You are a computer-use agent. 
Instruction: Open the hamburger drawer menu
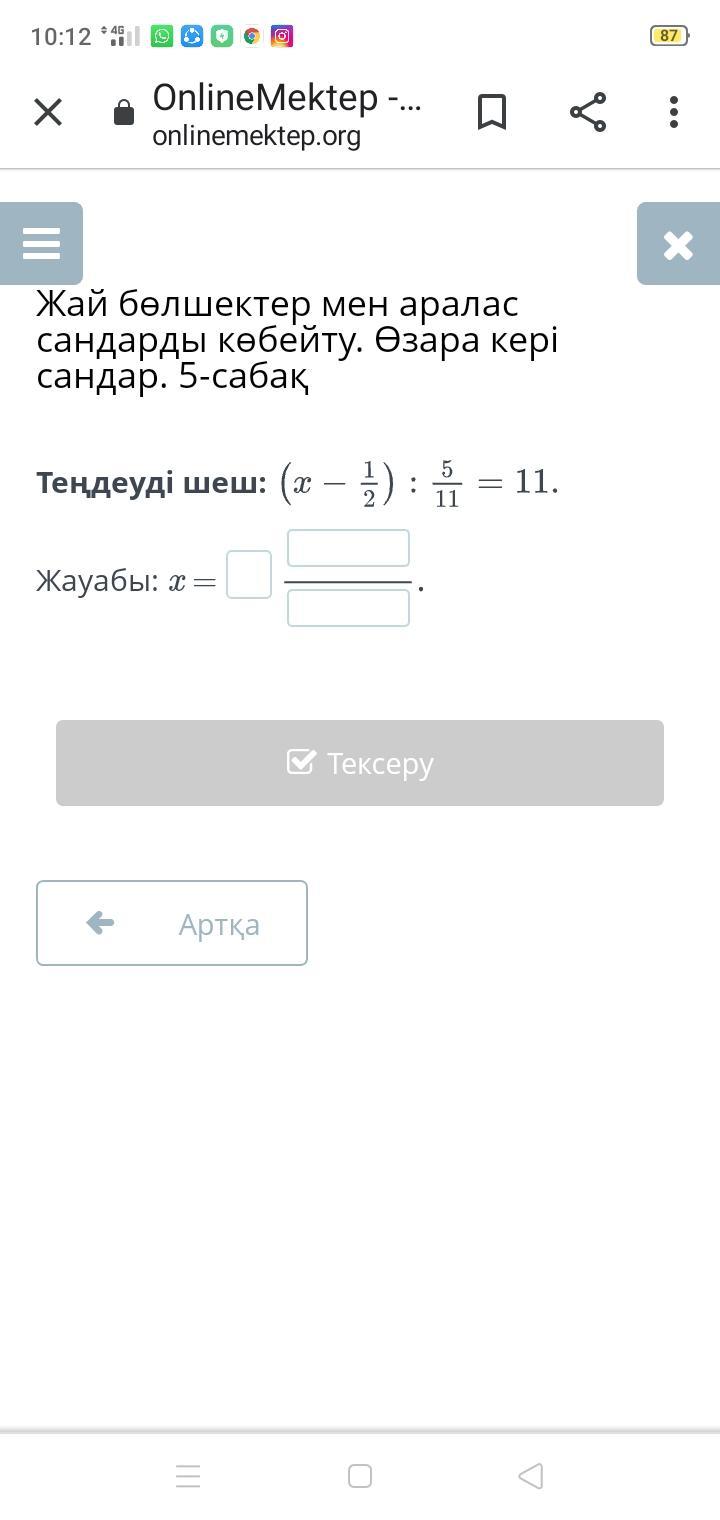pos(41,244)
